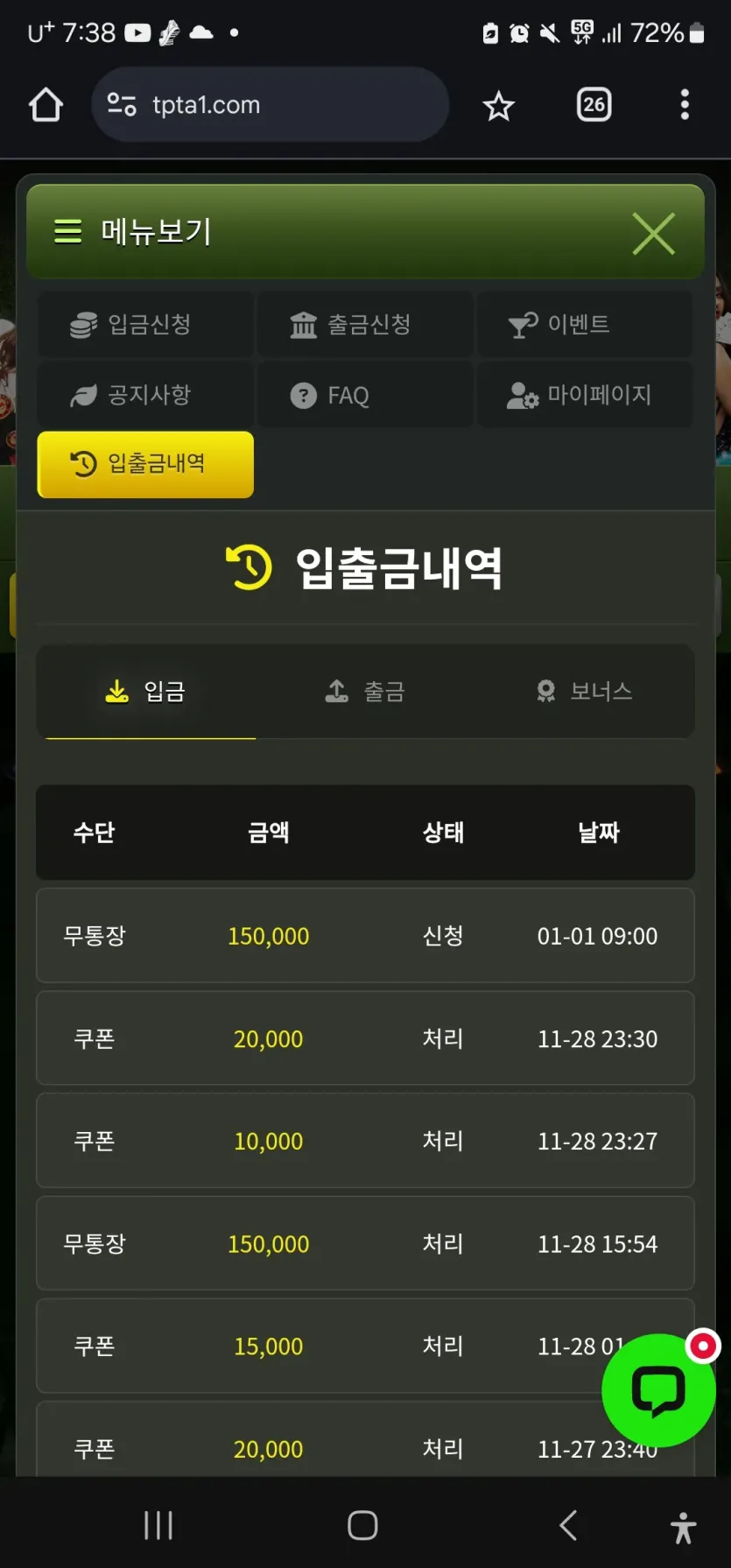Tap the tpta1.com address bar

click(270, 105)
